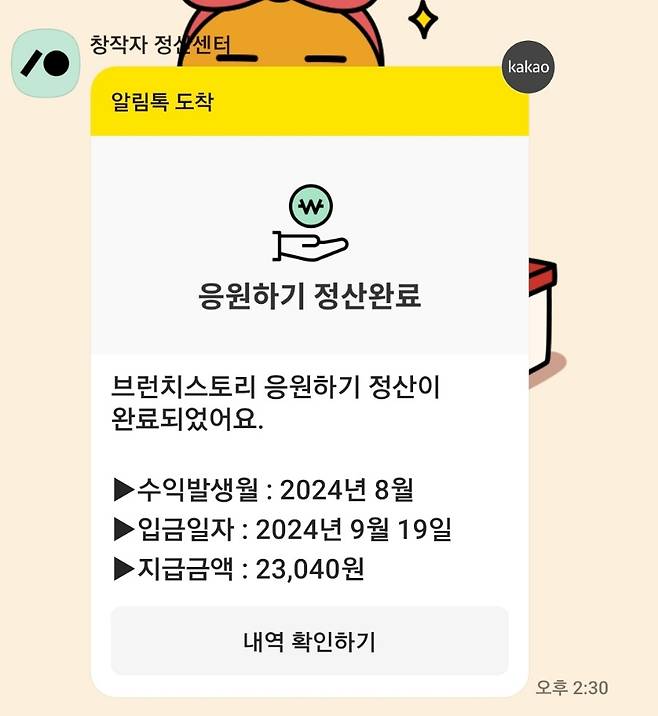Image resolution: width=658 pixels, height=716 pixels.
Task: Tap the 내역 확인하기 button
Action: click(309, 641)
